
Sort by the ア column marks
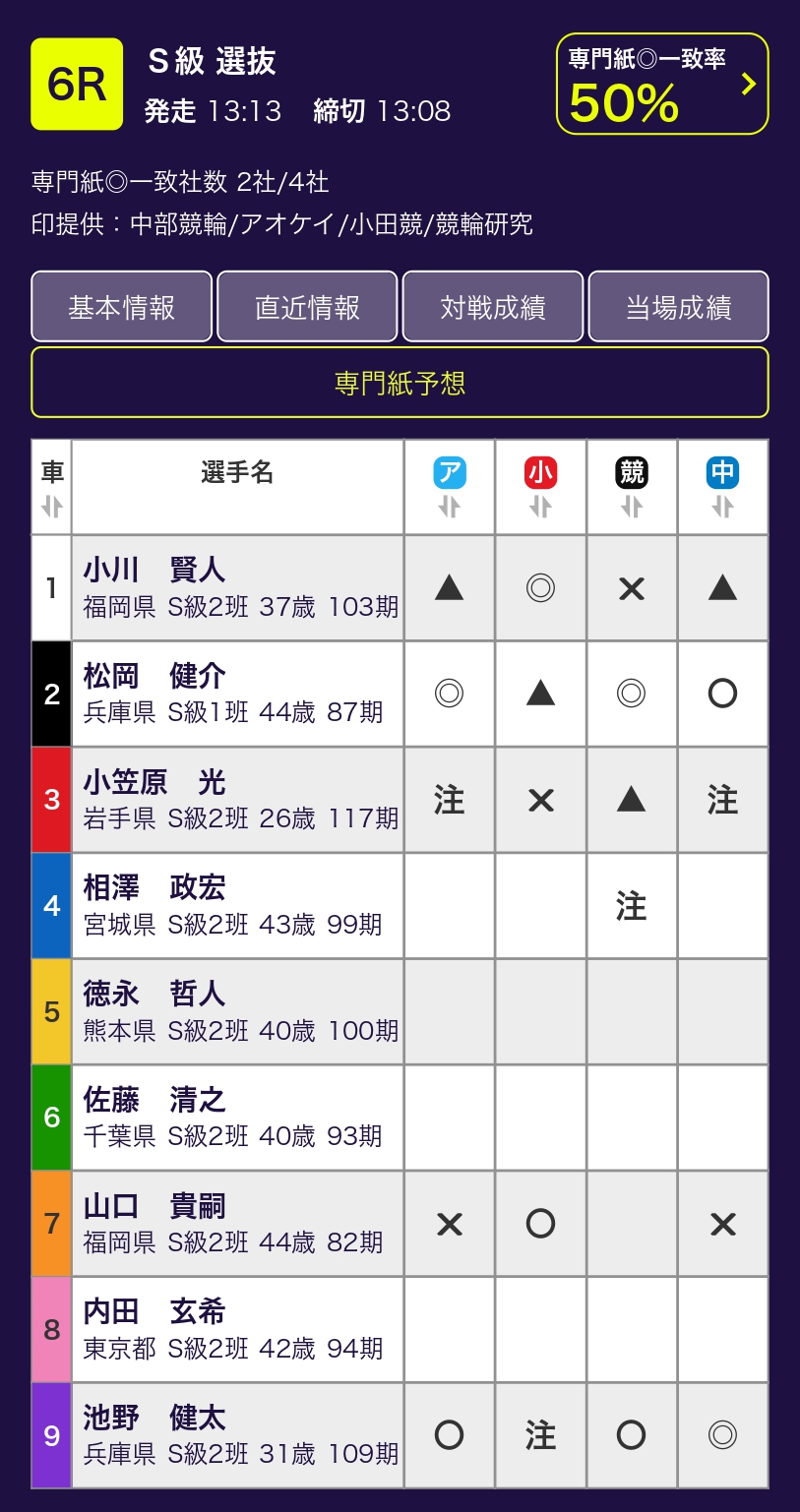(x=450, y=506)
